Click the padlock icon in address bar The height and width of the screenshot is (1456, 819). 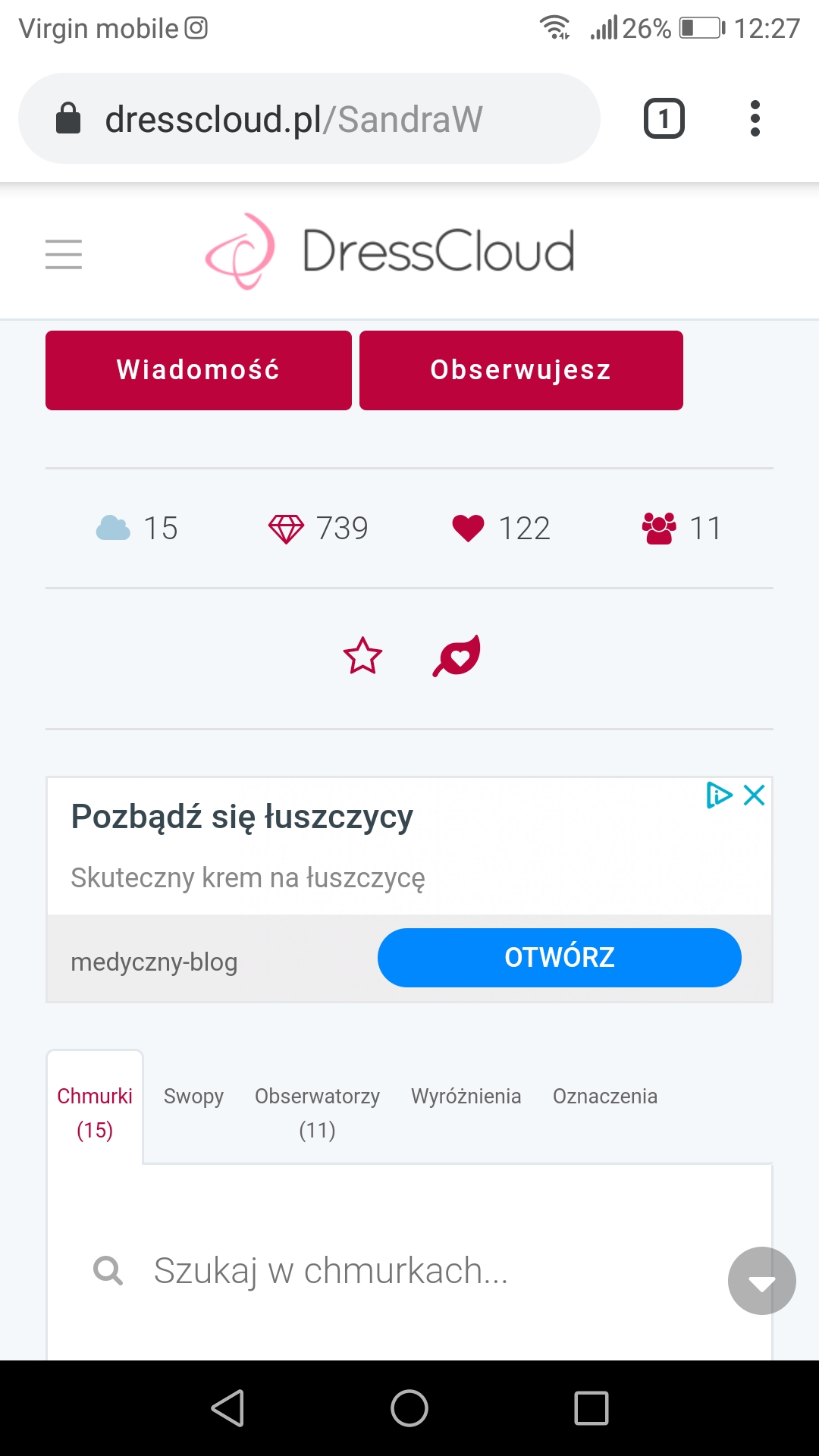[69, 118]
